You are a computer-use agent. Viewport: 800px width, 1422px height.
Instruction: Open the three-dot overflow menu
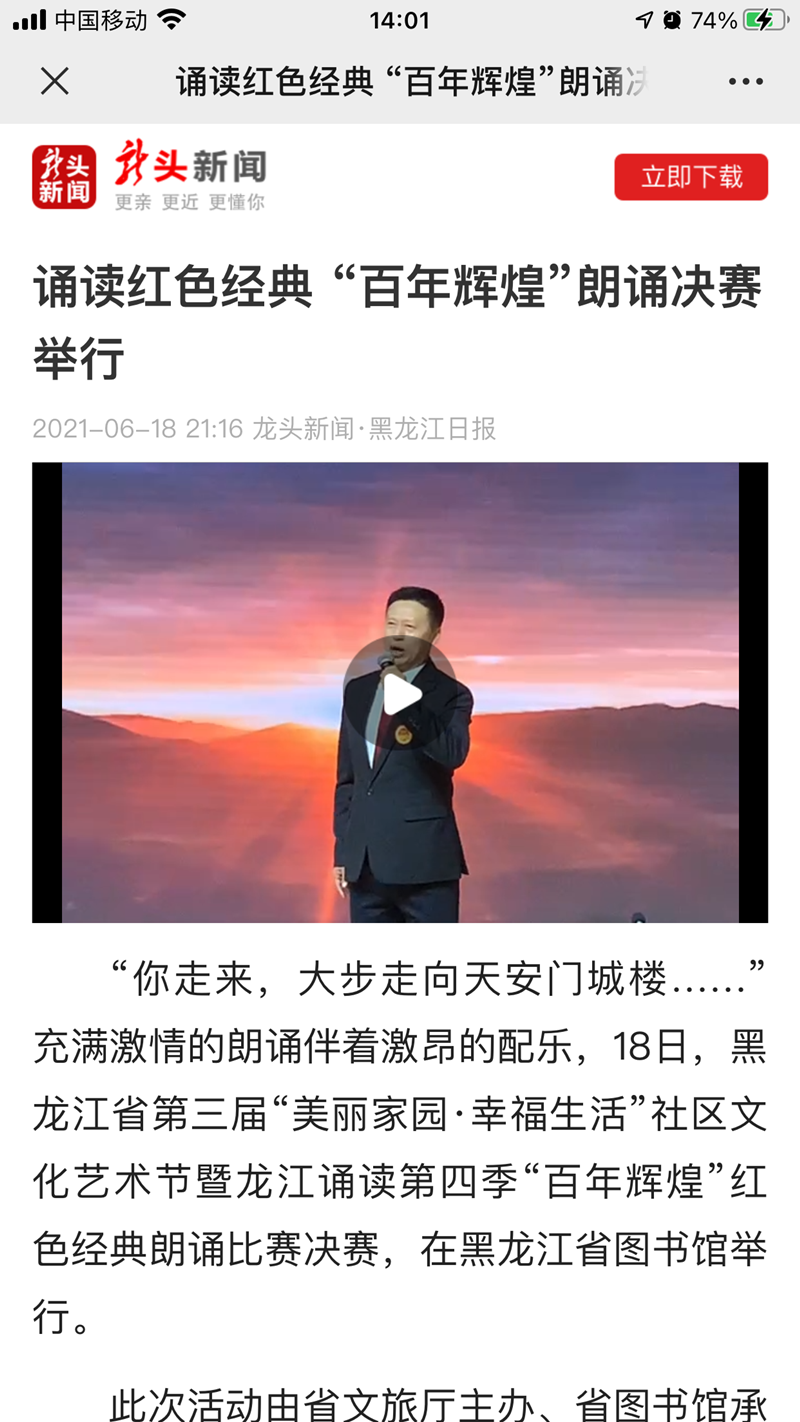point(745,82)
